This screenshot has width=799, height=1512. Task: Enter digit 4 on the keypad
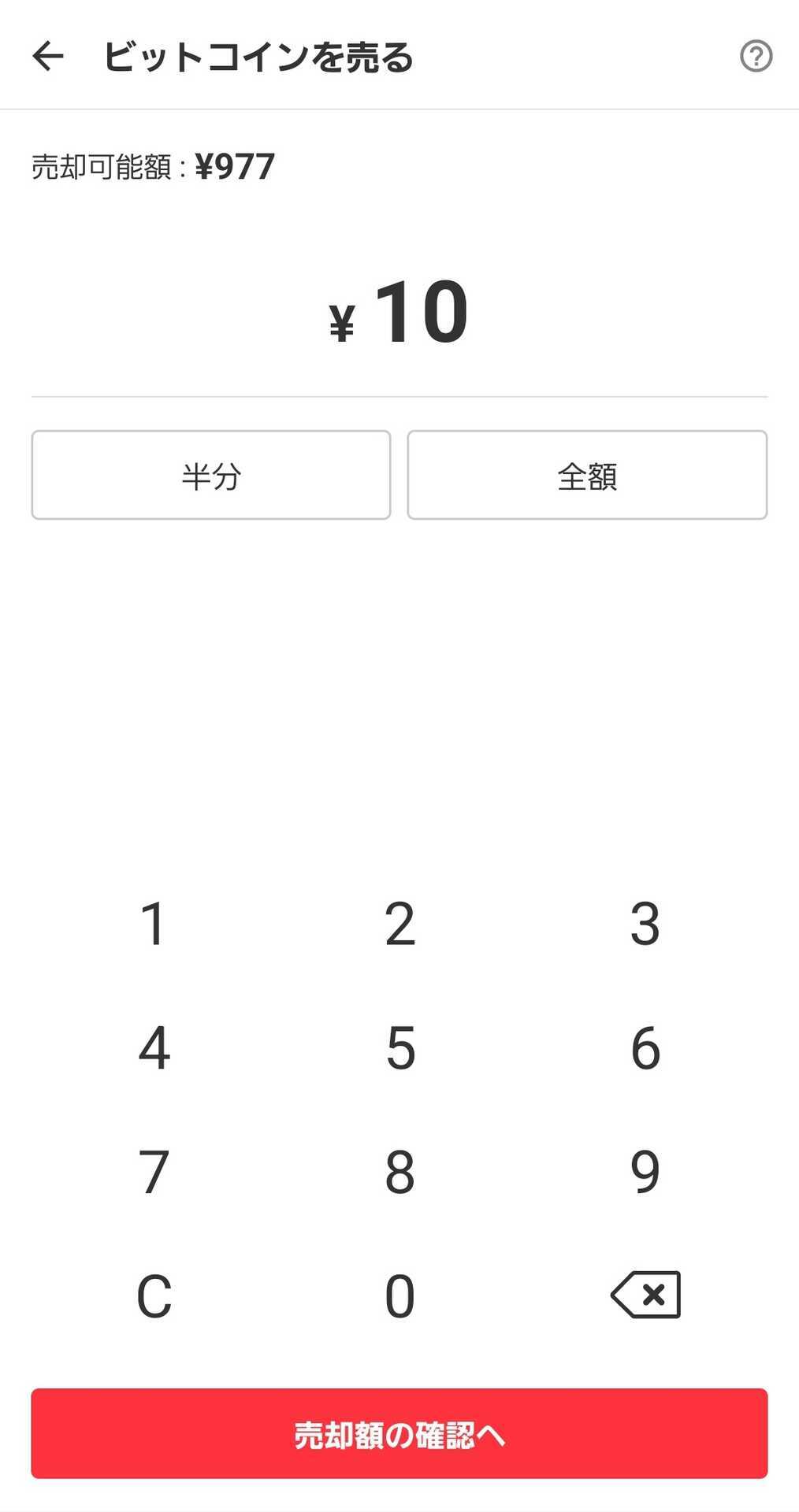point(154,1048)
